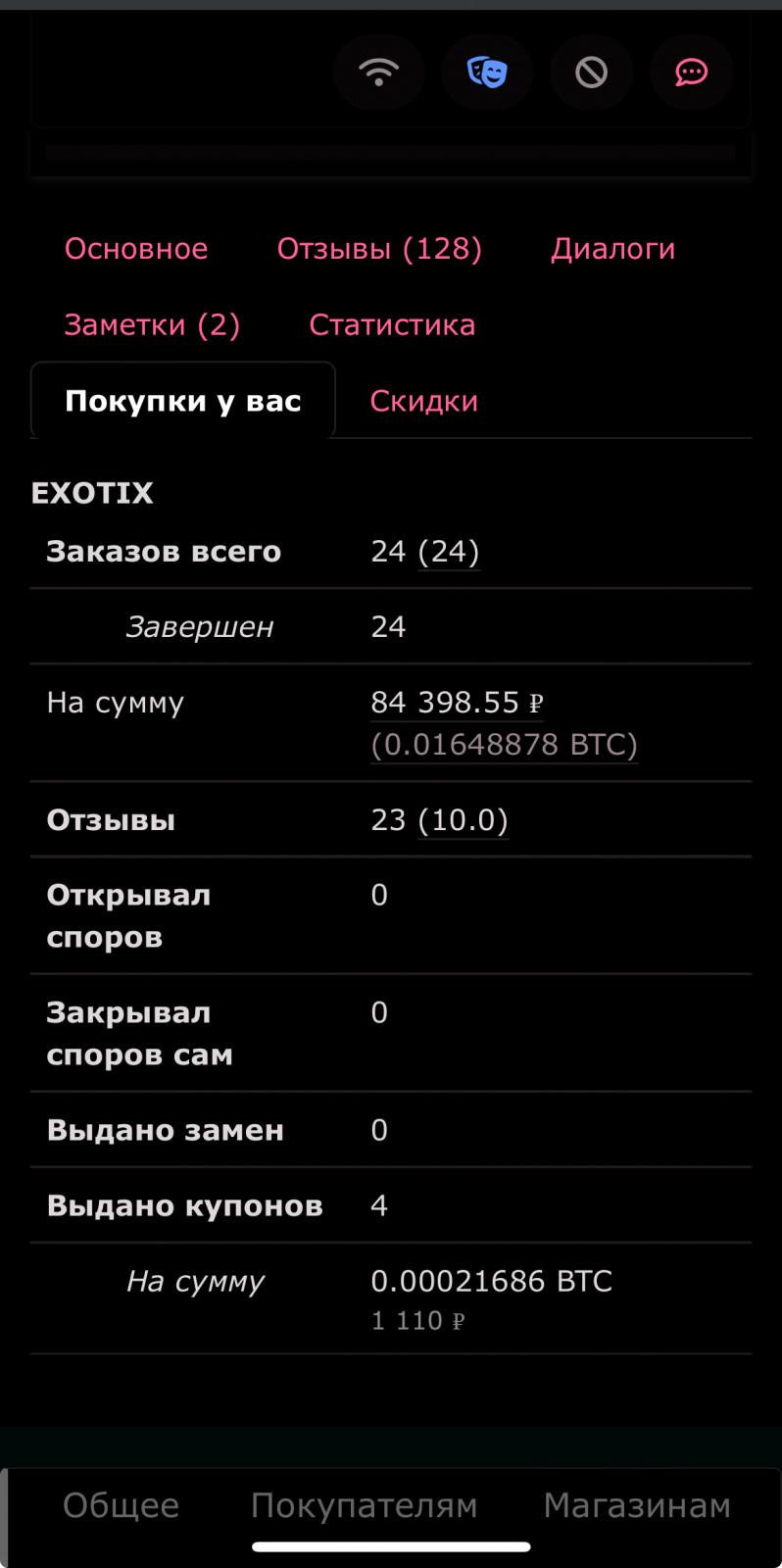782x1568 pixels.
Task: Go to the Диалоги tab
Action: (612, 249)
